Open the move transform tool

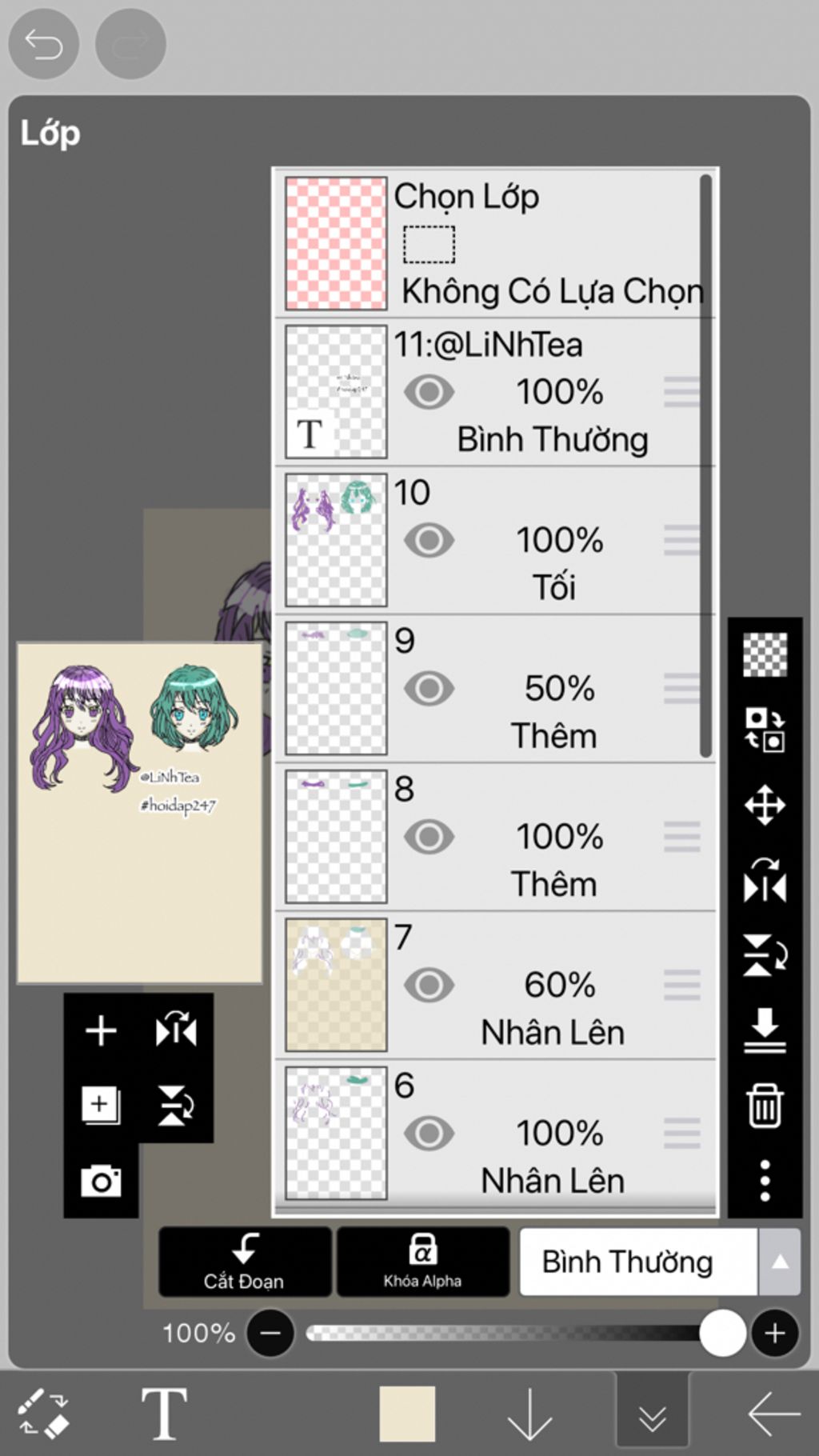[765, 805]
